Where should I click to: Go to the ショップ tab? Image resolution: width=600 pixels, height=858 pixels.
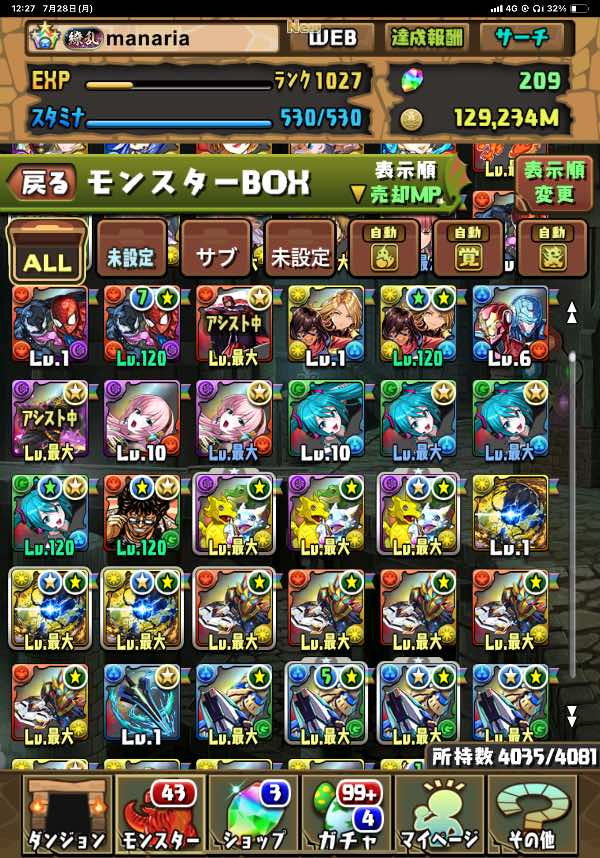pos(256,814)
